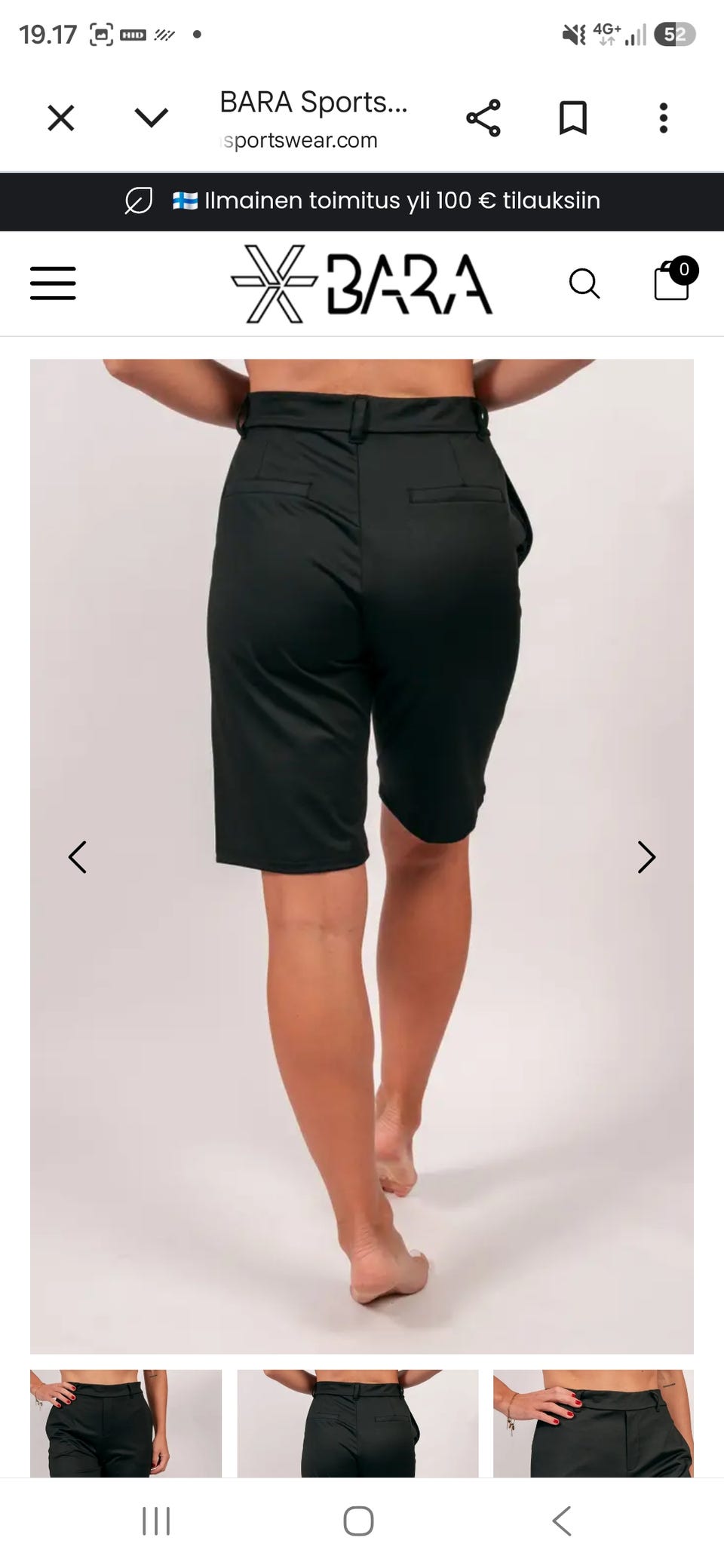This screenshot has height=1568, width=724.
Task: Show the next product image
Action: coord(646,857)
